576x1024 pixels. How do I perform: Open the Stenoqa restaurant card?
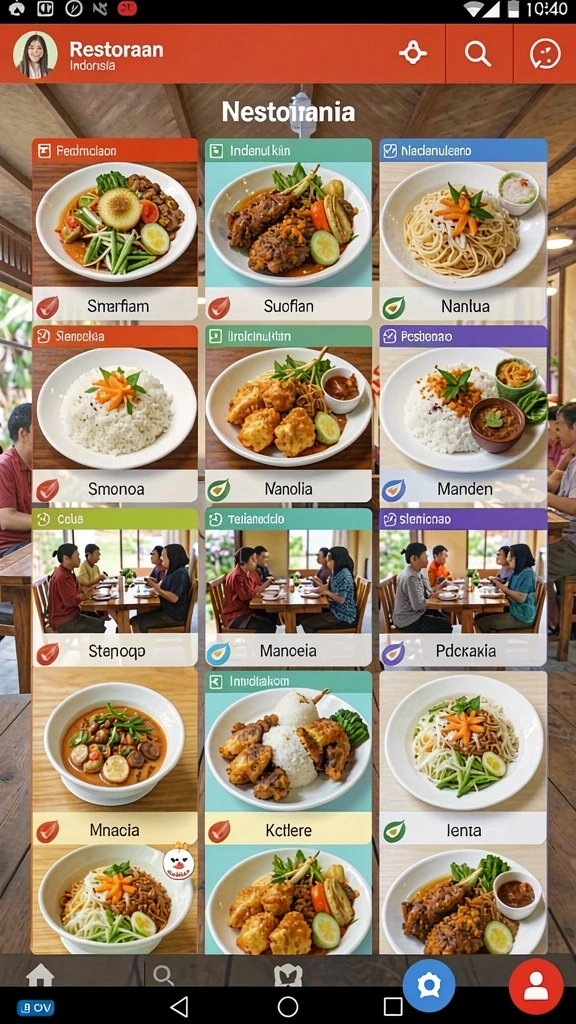(x=115, y=587)
